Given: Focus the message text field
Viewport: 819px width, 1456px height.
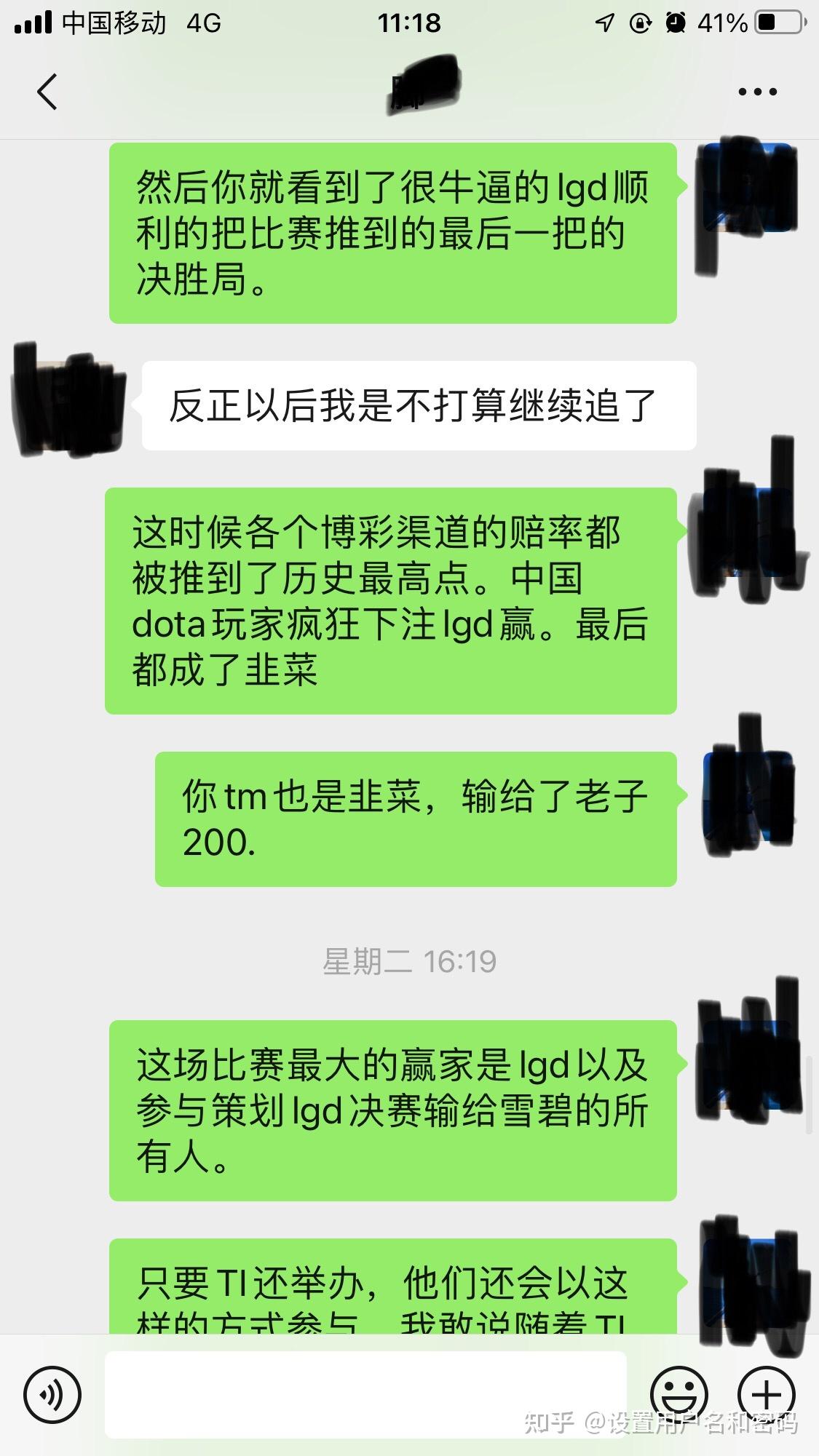Looking at the screenshot, I should coord(365,1394).
